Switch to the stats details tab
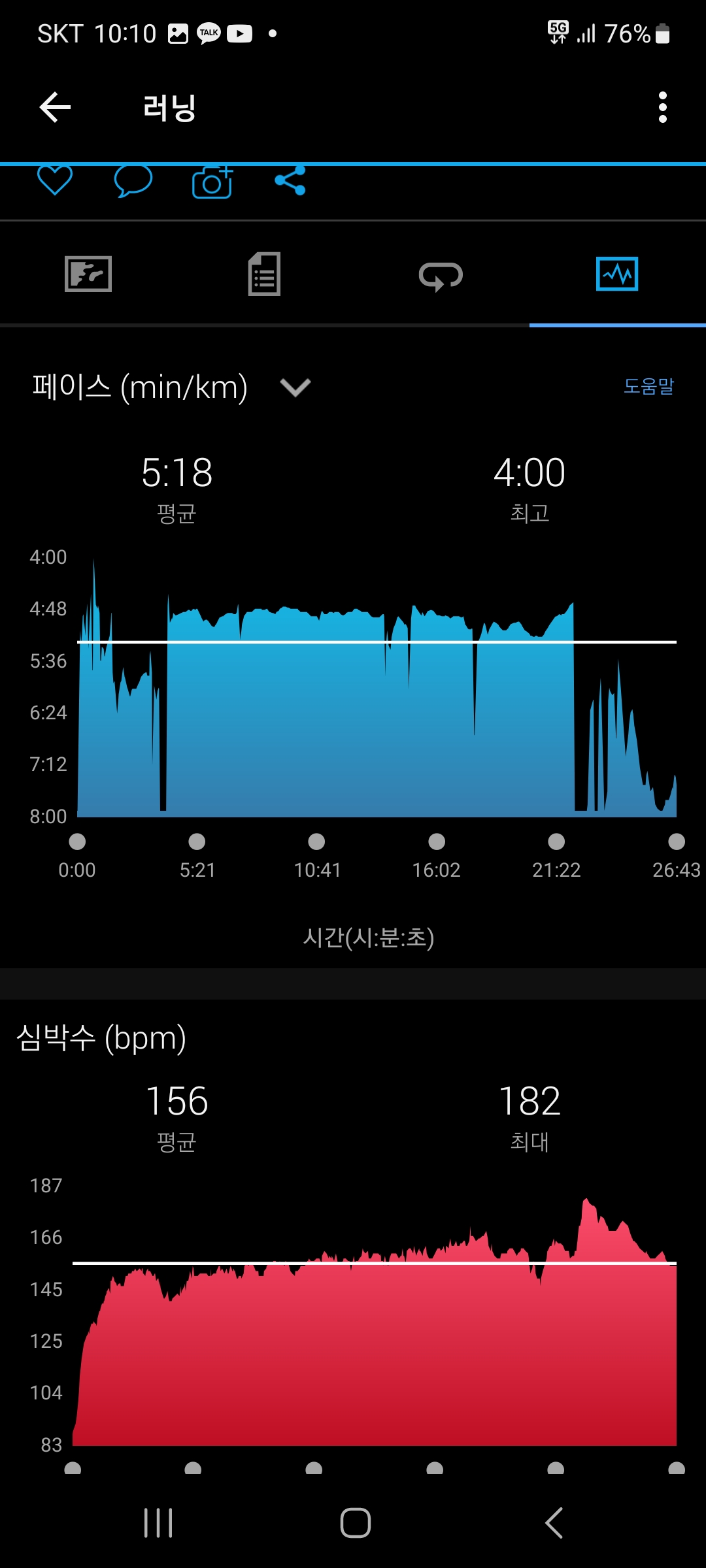This screenshot has height=1568, width=706. (265, 274)
